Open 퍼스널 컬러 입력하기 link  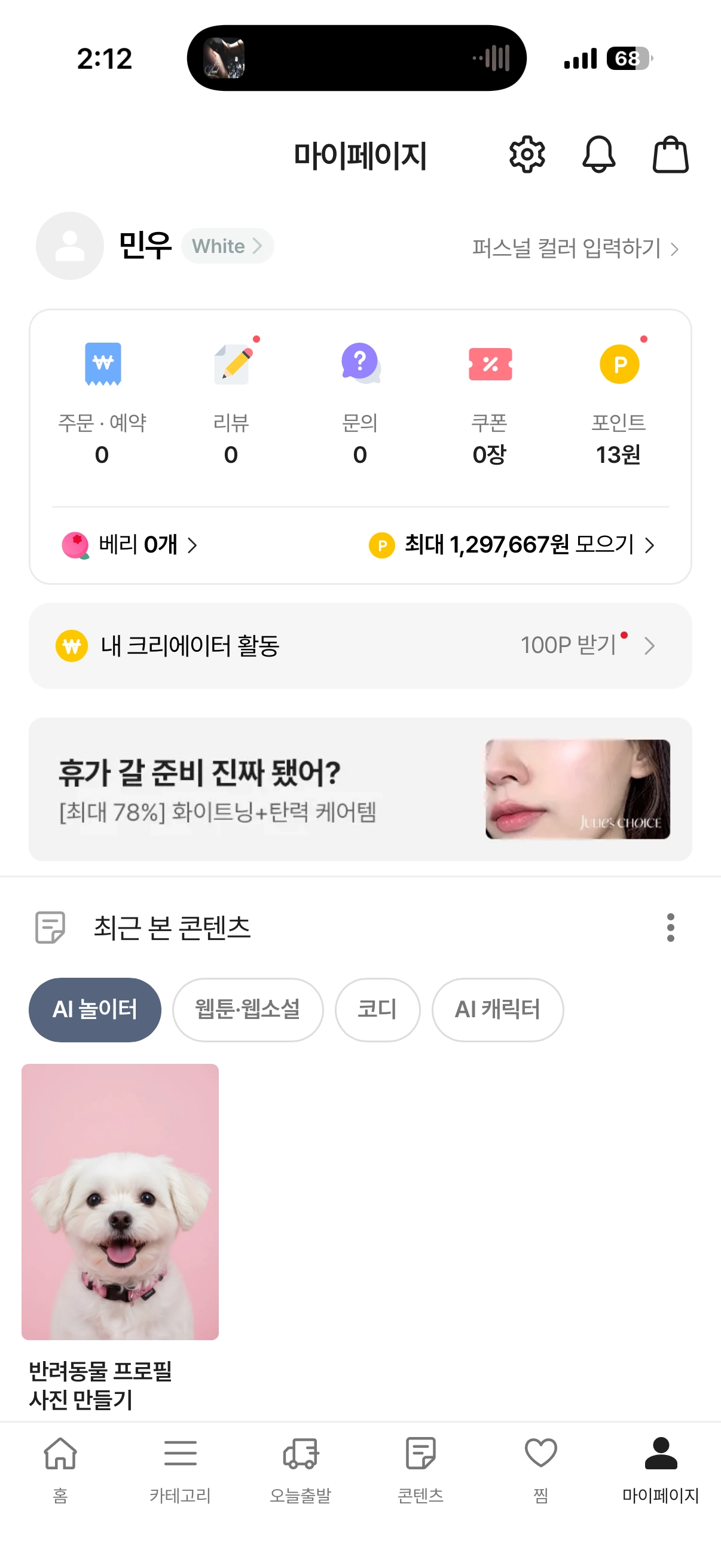[575, 248]
